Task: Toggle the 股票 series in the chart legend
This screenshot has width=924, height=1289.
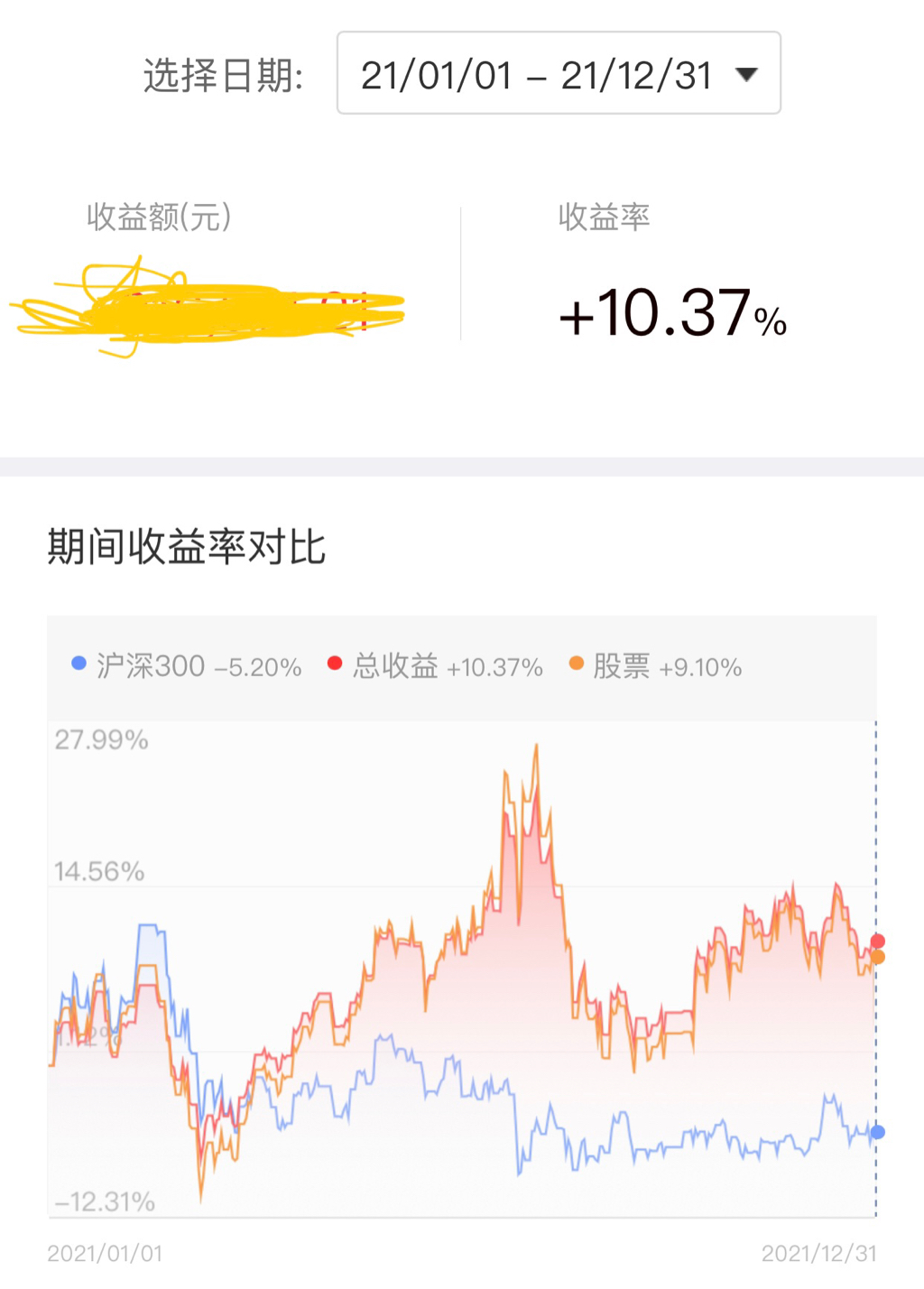Action: click(656, 666)
